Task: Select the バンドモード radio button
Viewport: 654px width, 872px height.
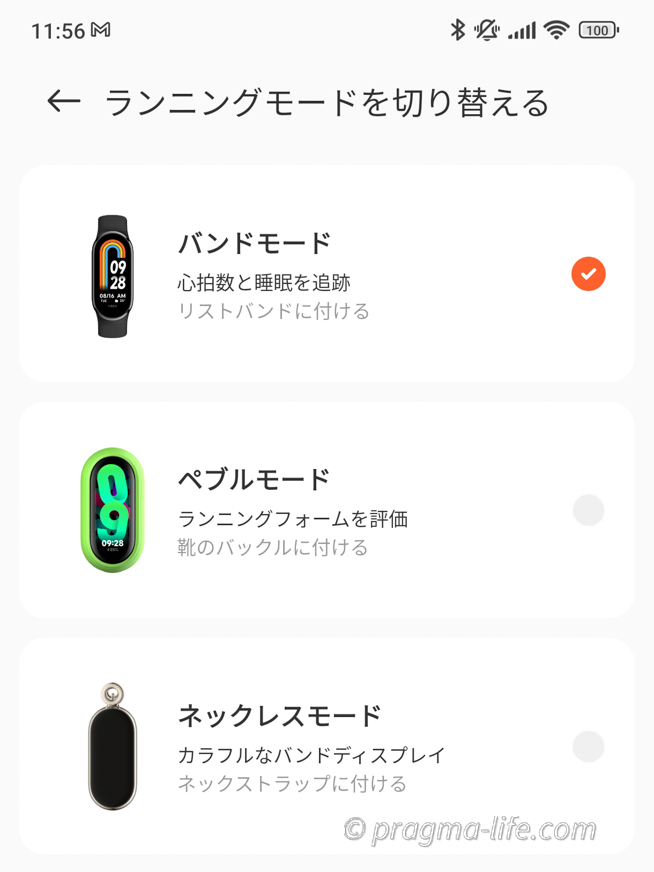Action: tap(588, 274)
